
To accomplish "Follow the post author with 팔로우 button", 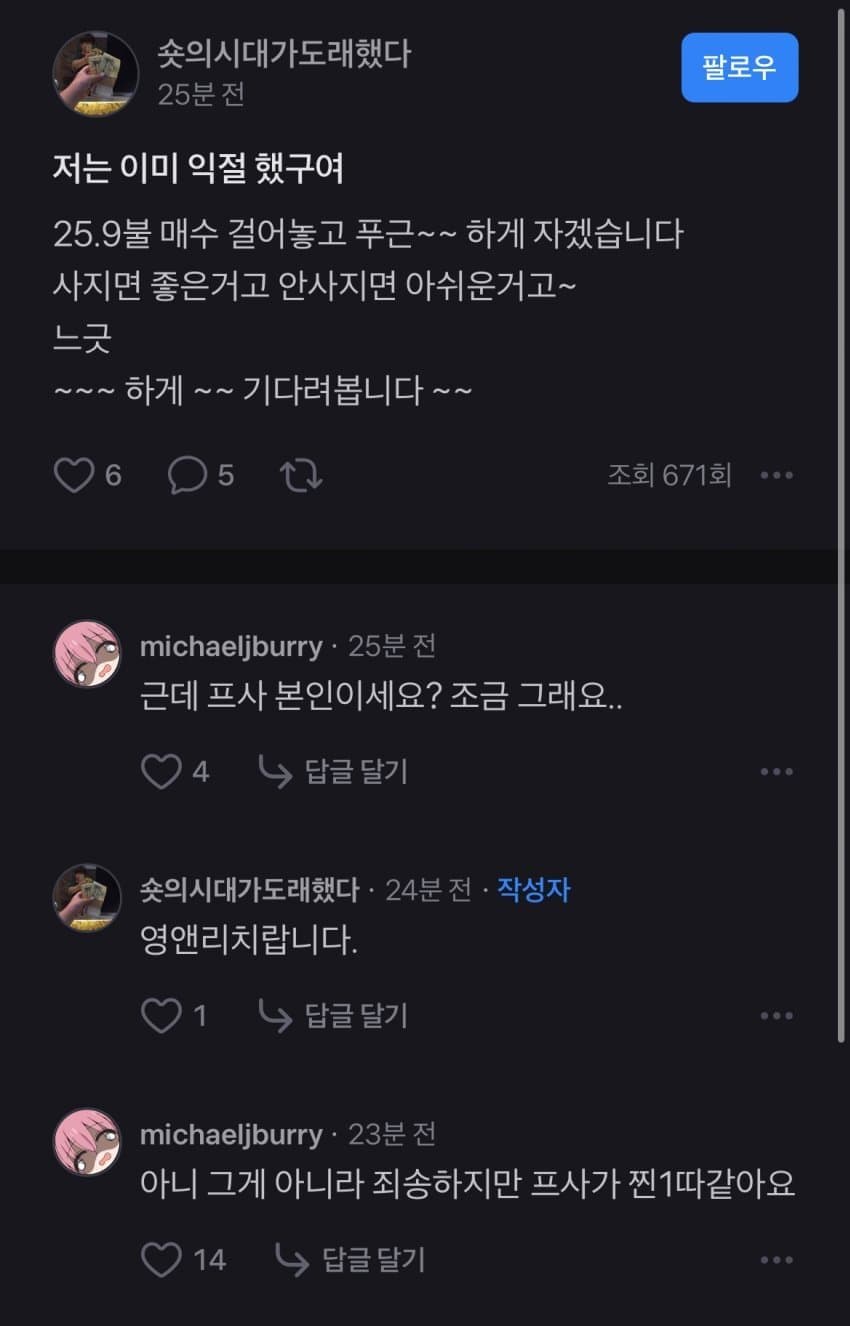I will 739,68.
